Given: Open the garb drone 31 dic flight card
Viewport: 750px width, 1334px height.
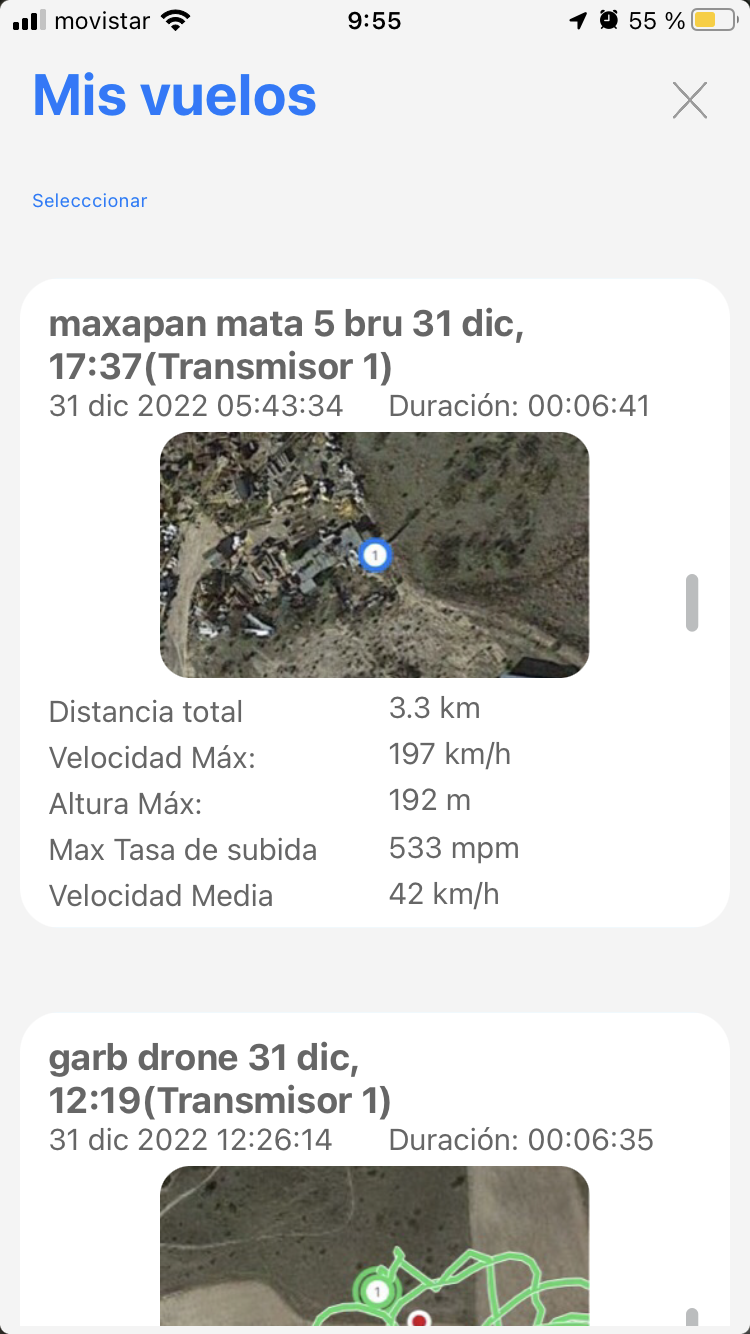Looking at the screenshot, I should pyautogui.click(x=375, y=1170).
